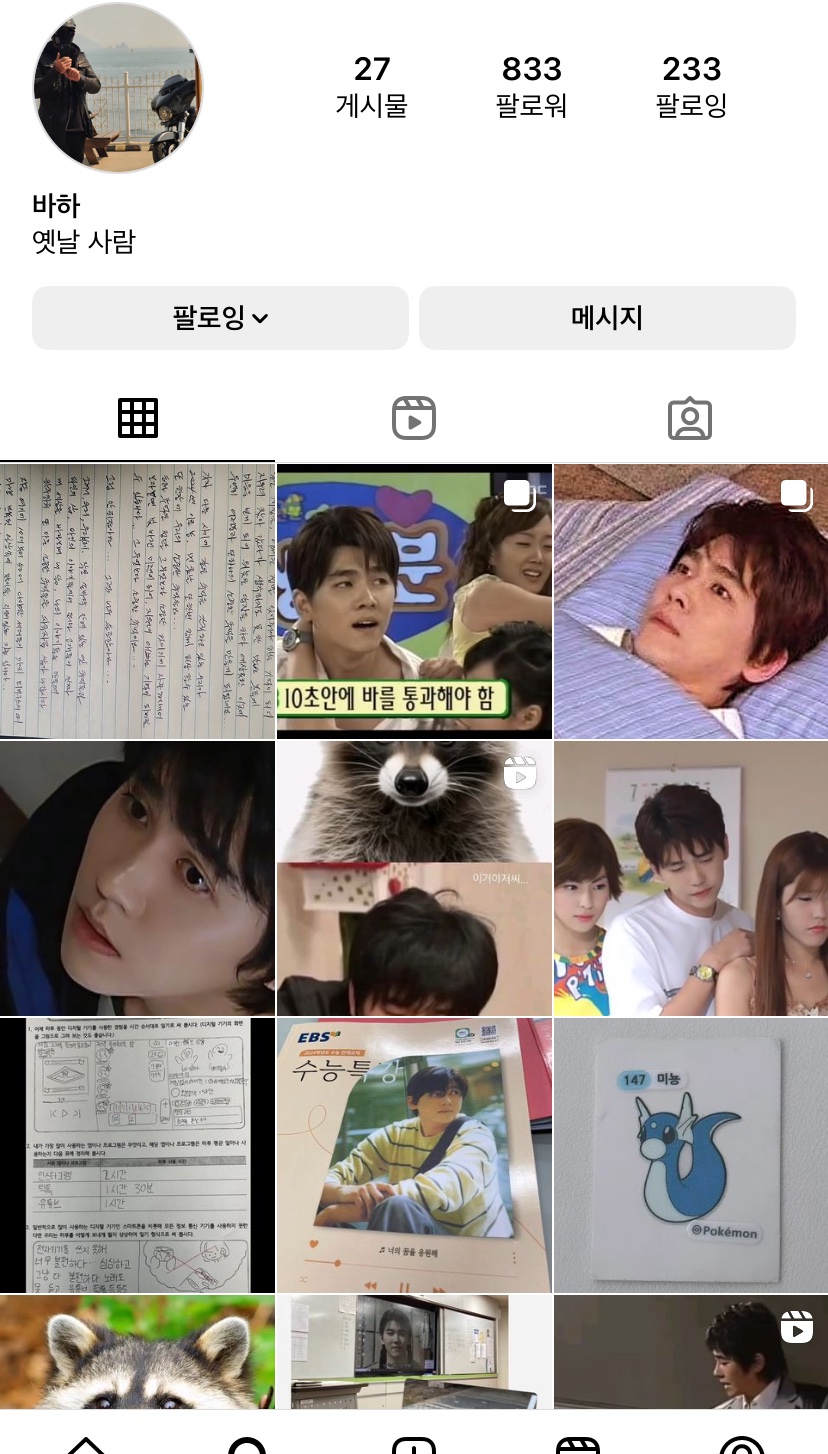Open the post with man between two women
The height and width of the screenshot is (1454, 828).
(x=691, y=878)
